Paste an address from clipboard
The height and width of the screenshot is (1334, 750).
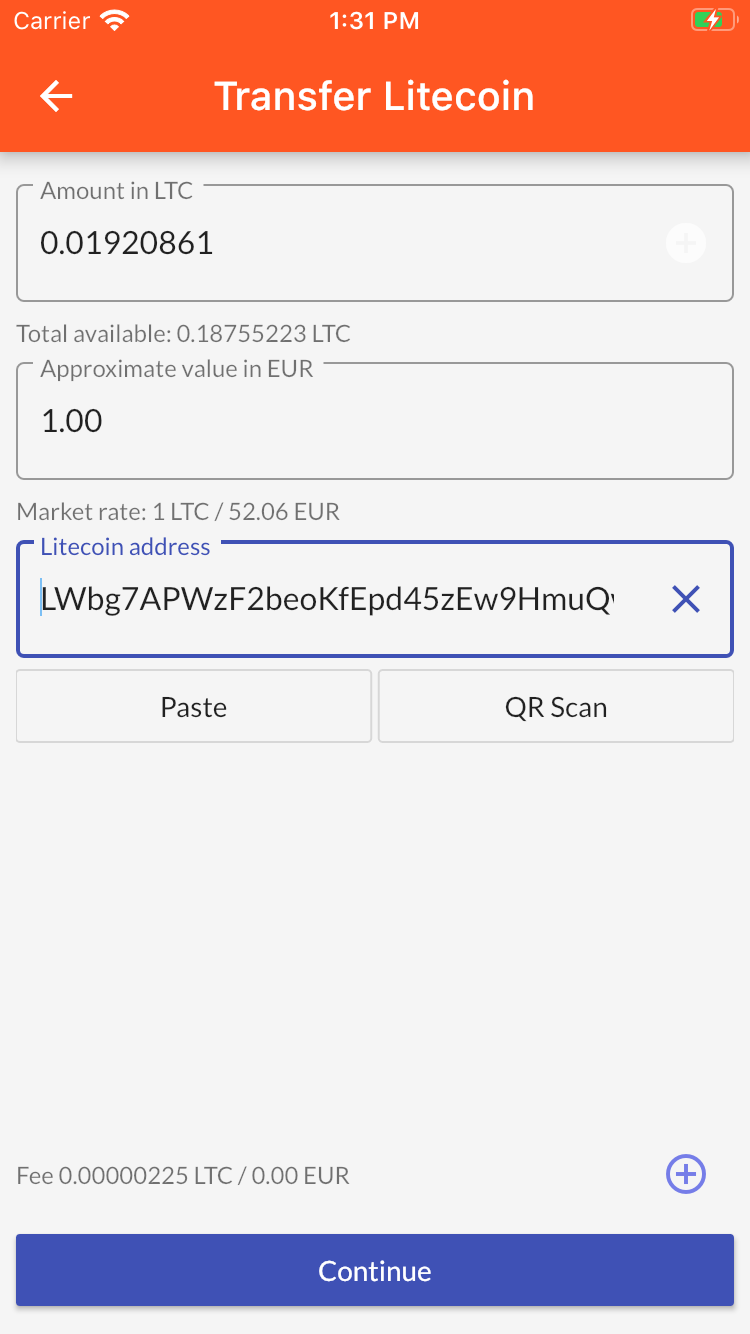click(x=194, y=707)
